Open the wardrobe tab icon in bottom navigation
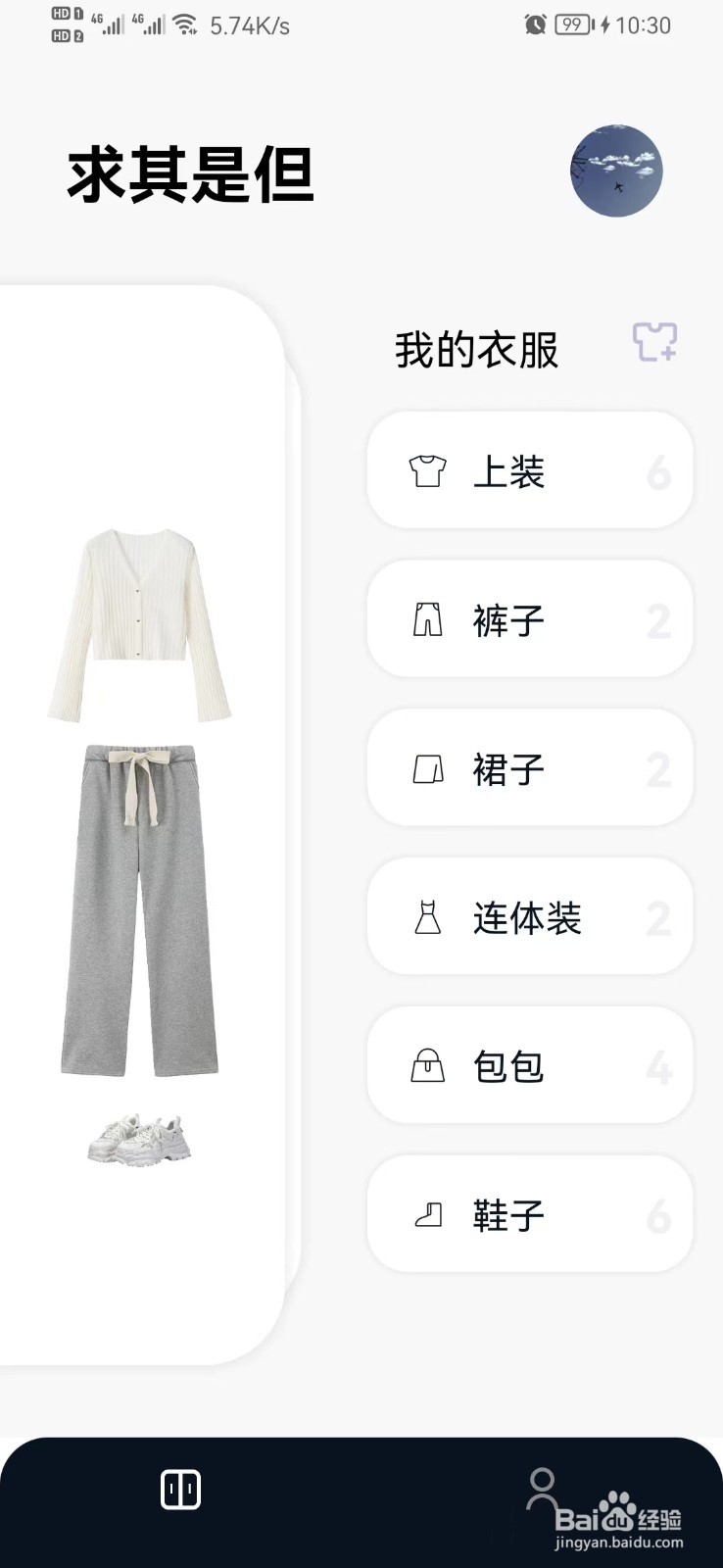The width and height of the screenshot is (723, 1568). tap(180, 1489)
